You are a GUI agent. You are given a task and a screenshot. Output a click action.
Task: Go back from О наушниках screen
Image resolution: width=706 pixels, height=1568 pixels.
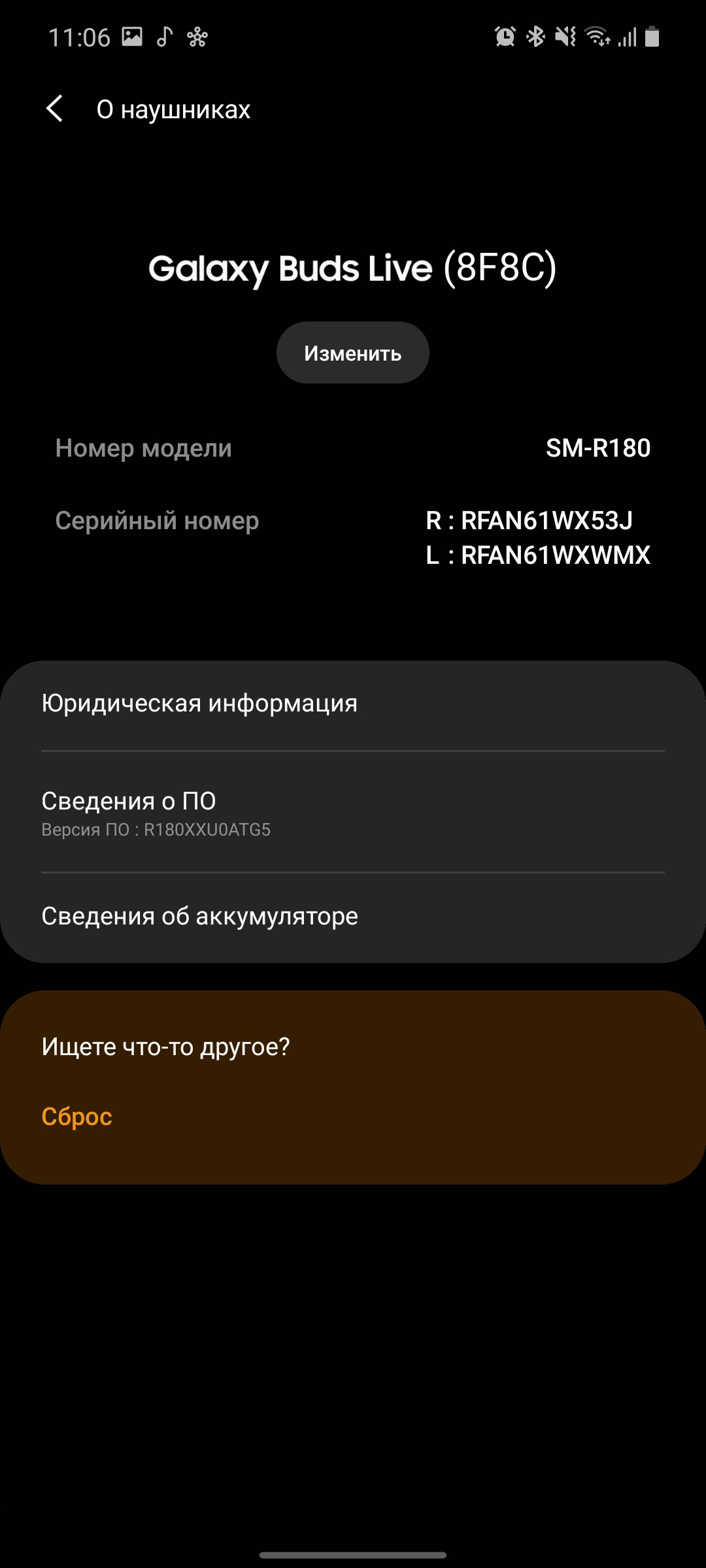(55, 108)
